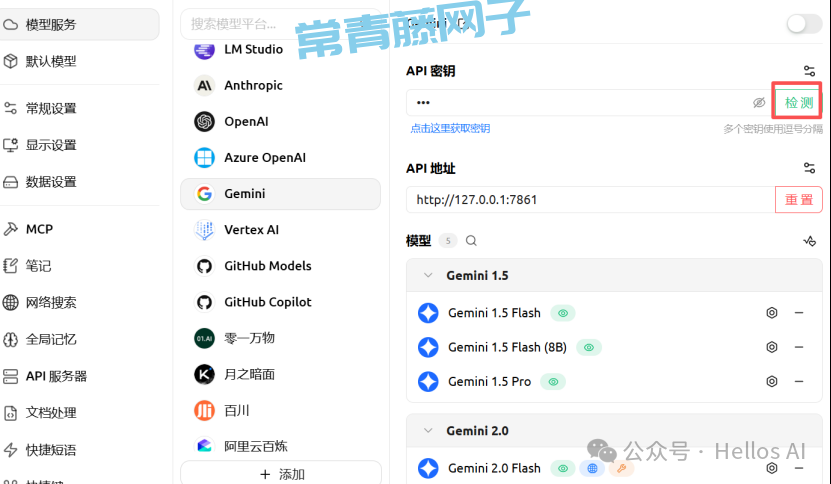Open 常规设置 section
This screenshot has width=831, height=484.
(x=50, y=108)
